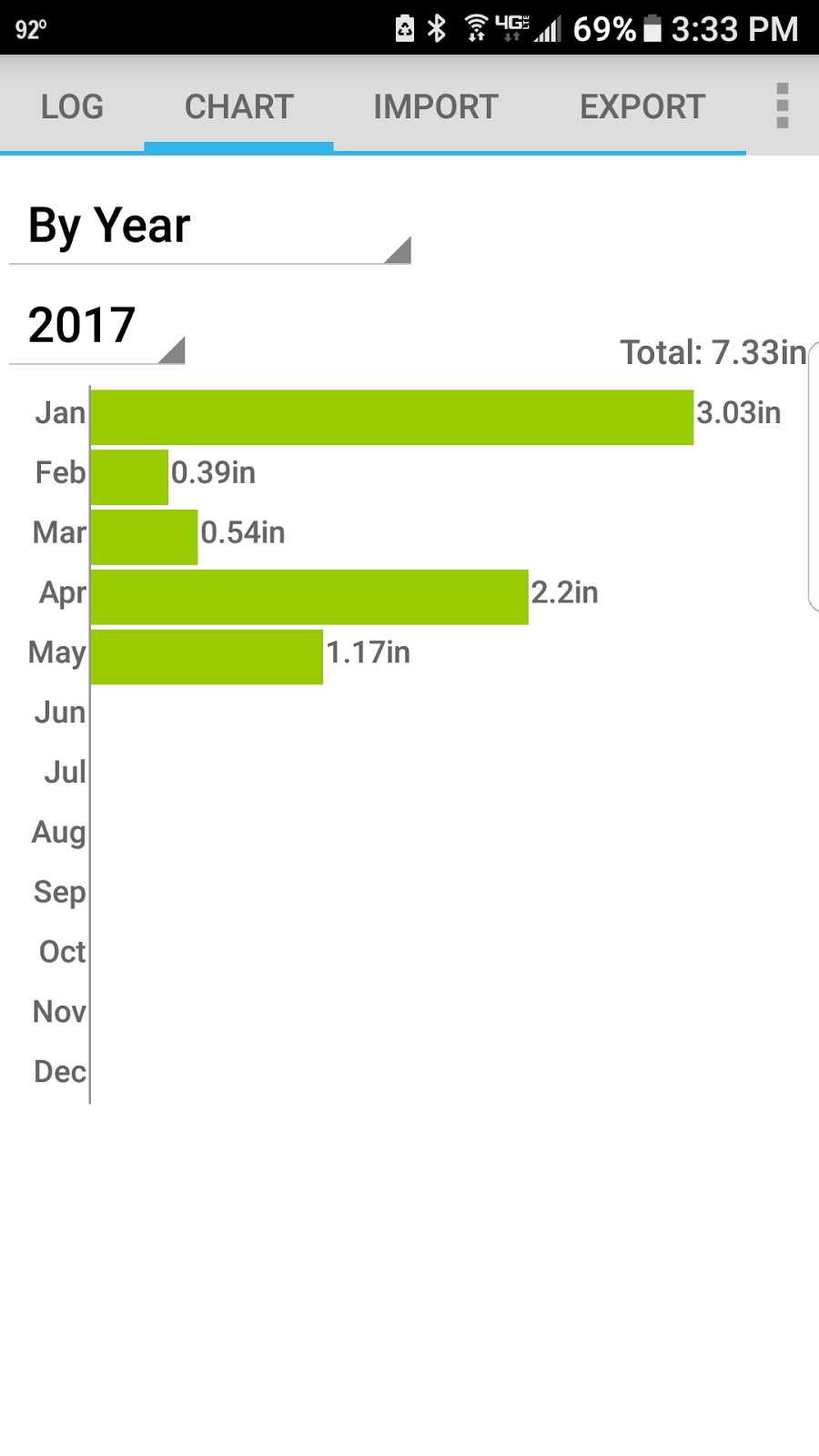Open the overflow menu
This screenshot has width=819, height=1456.
pos(782,106)
